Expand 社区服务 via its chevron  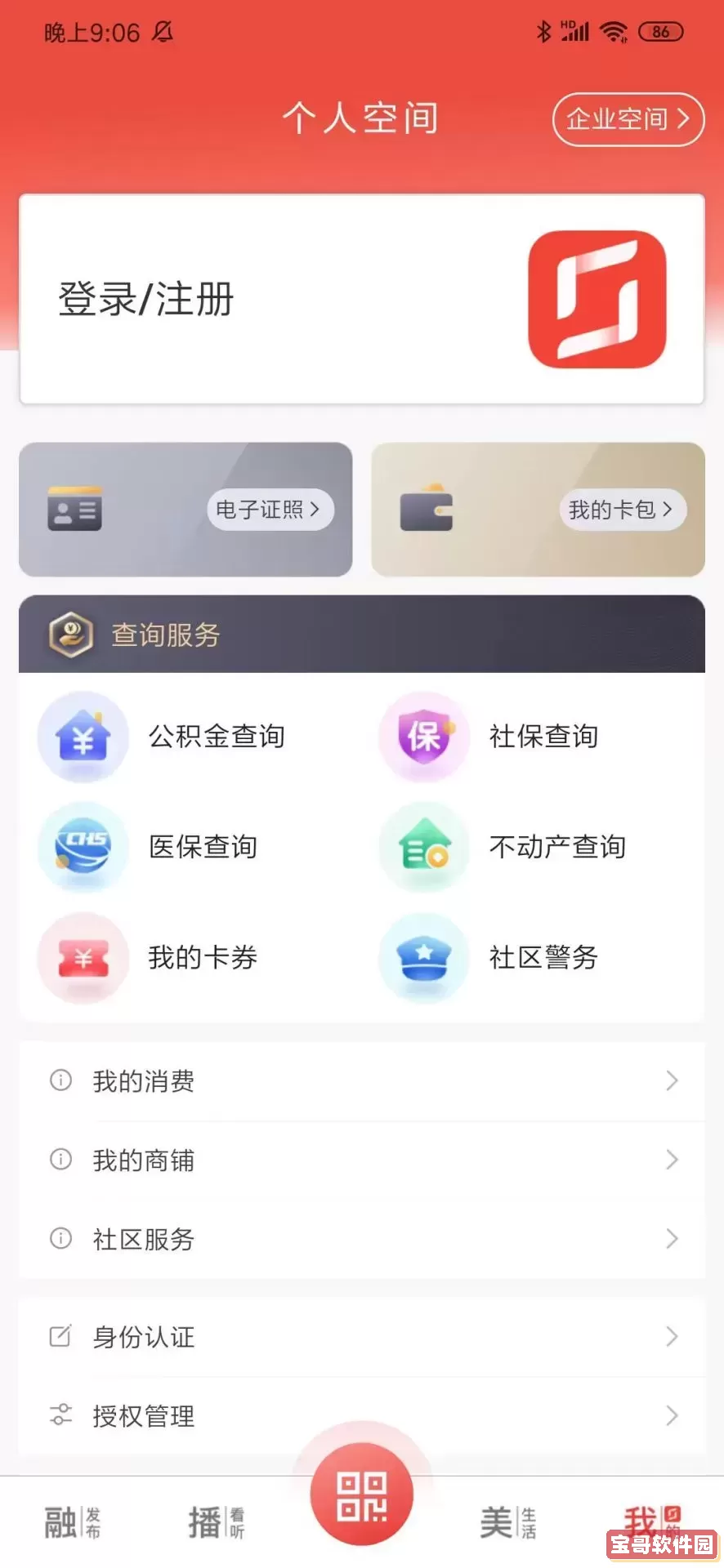672,1239
